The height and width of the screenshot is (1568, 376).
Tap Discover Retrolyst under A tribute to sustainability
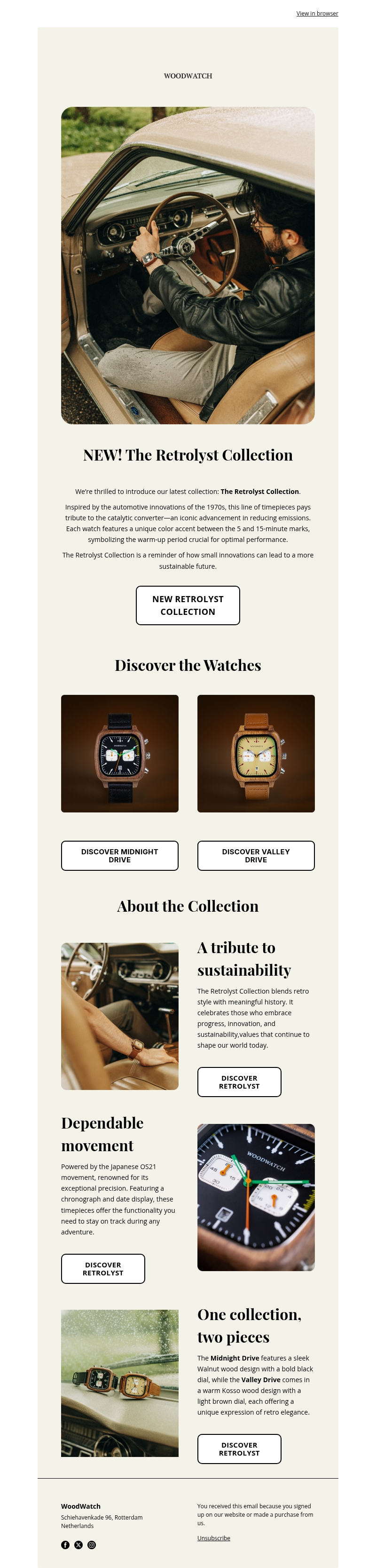pos(239,1082)
